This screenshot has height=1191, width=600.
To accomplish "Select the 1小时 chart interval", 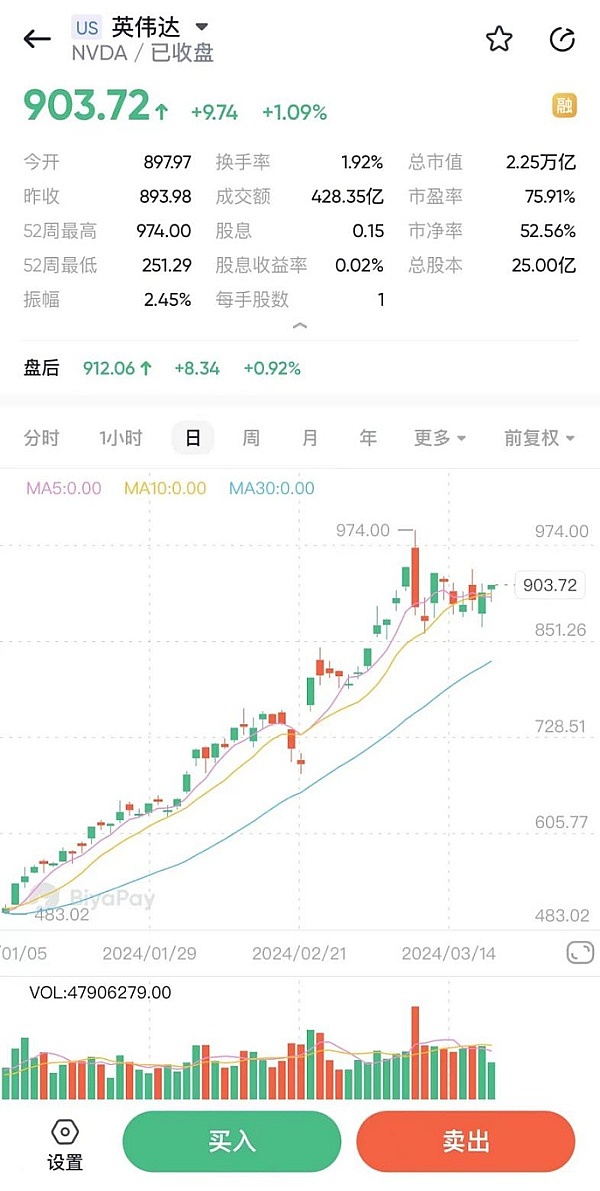I will tap(120, 438).
